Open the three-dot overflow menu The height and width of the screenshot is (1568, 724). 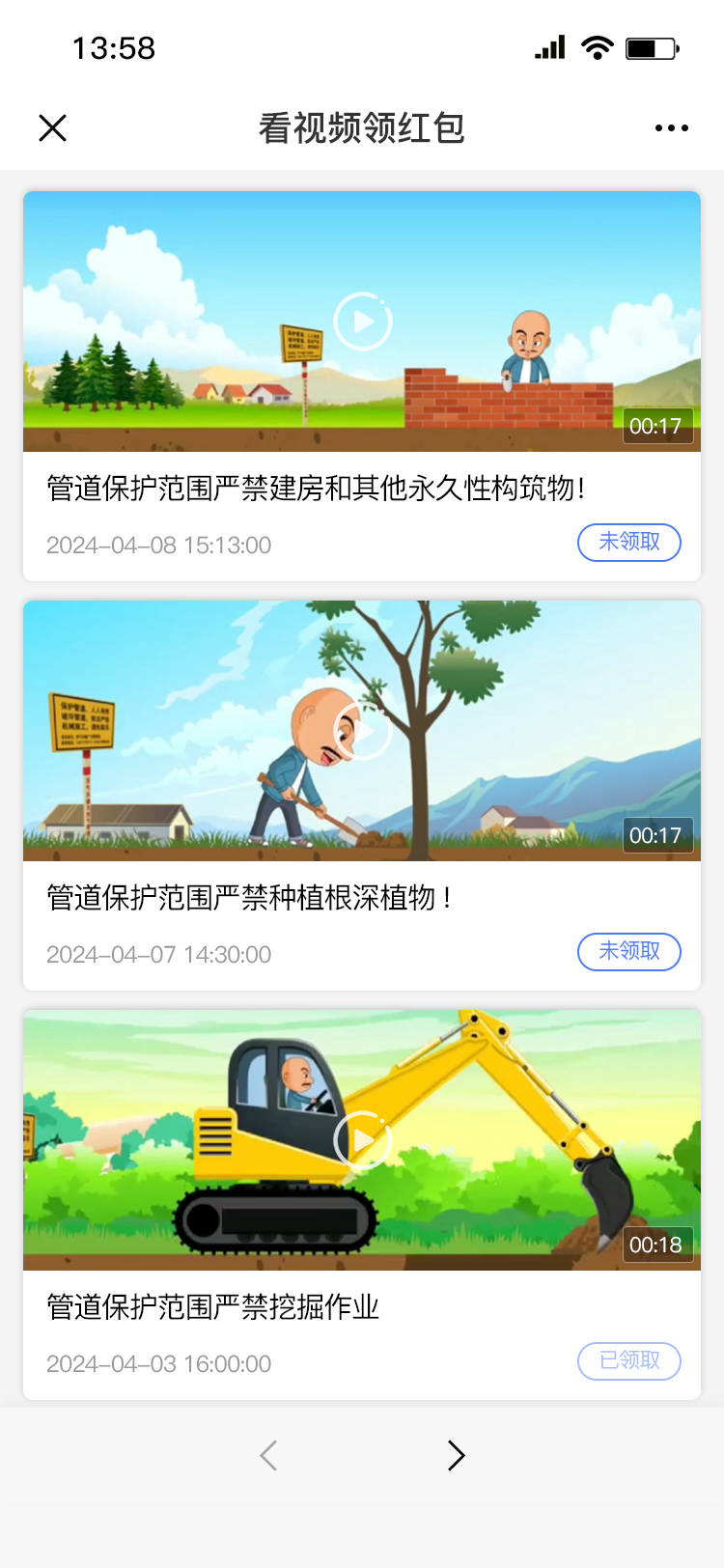[x=671, y=127]
